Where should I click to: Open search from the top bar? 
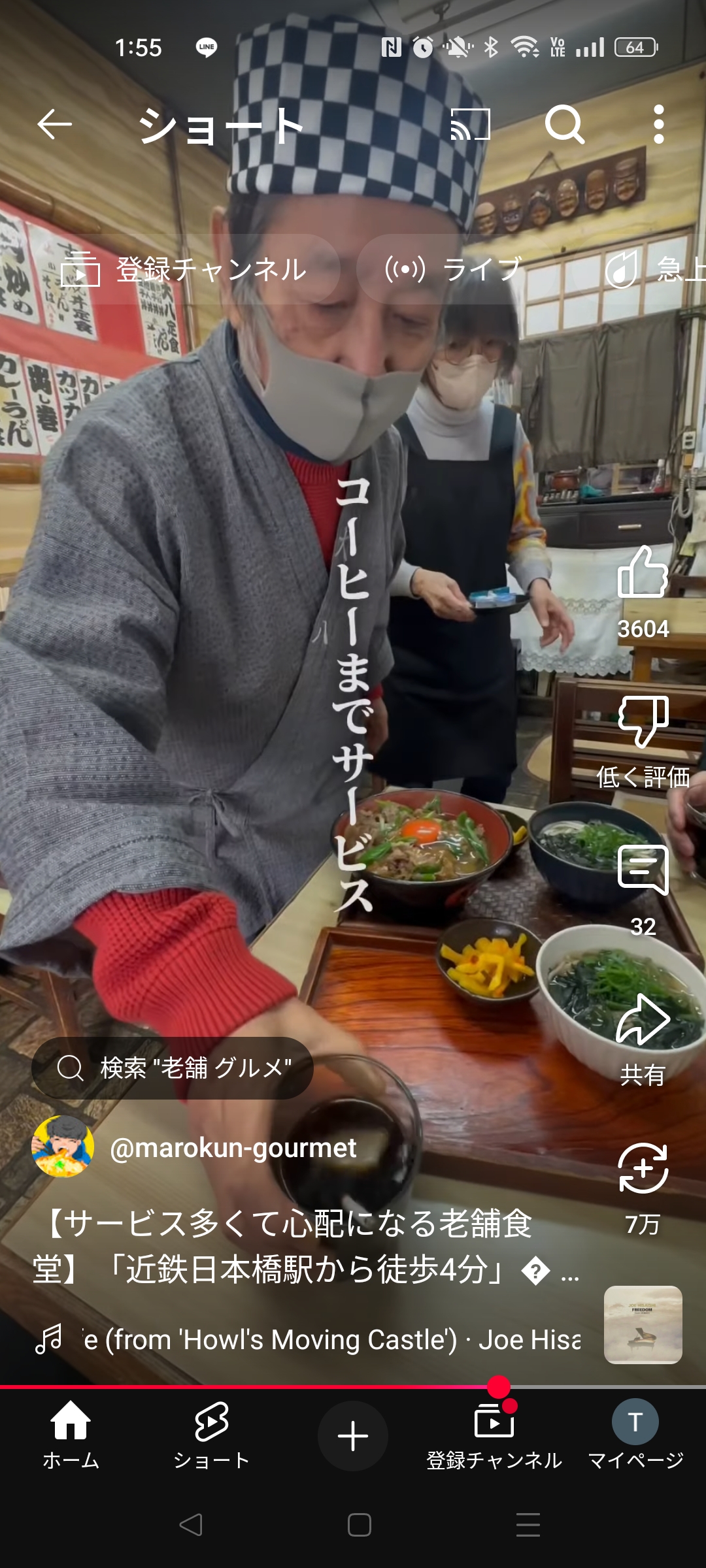565,124
